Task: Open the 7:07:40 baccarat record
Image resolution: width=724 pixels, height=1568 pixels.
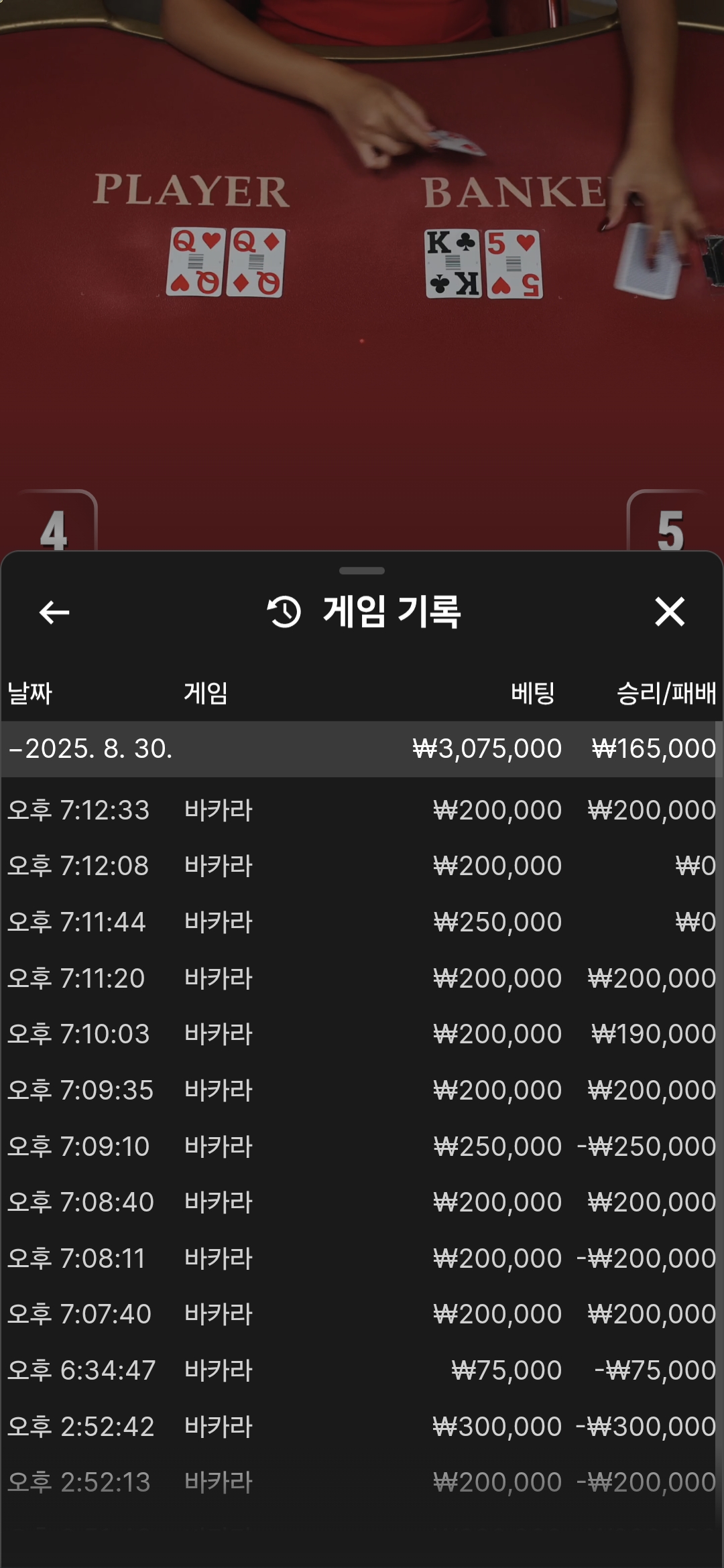Action: pos(362,1314)
